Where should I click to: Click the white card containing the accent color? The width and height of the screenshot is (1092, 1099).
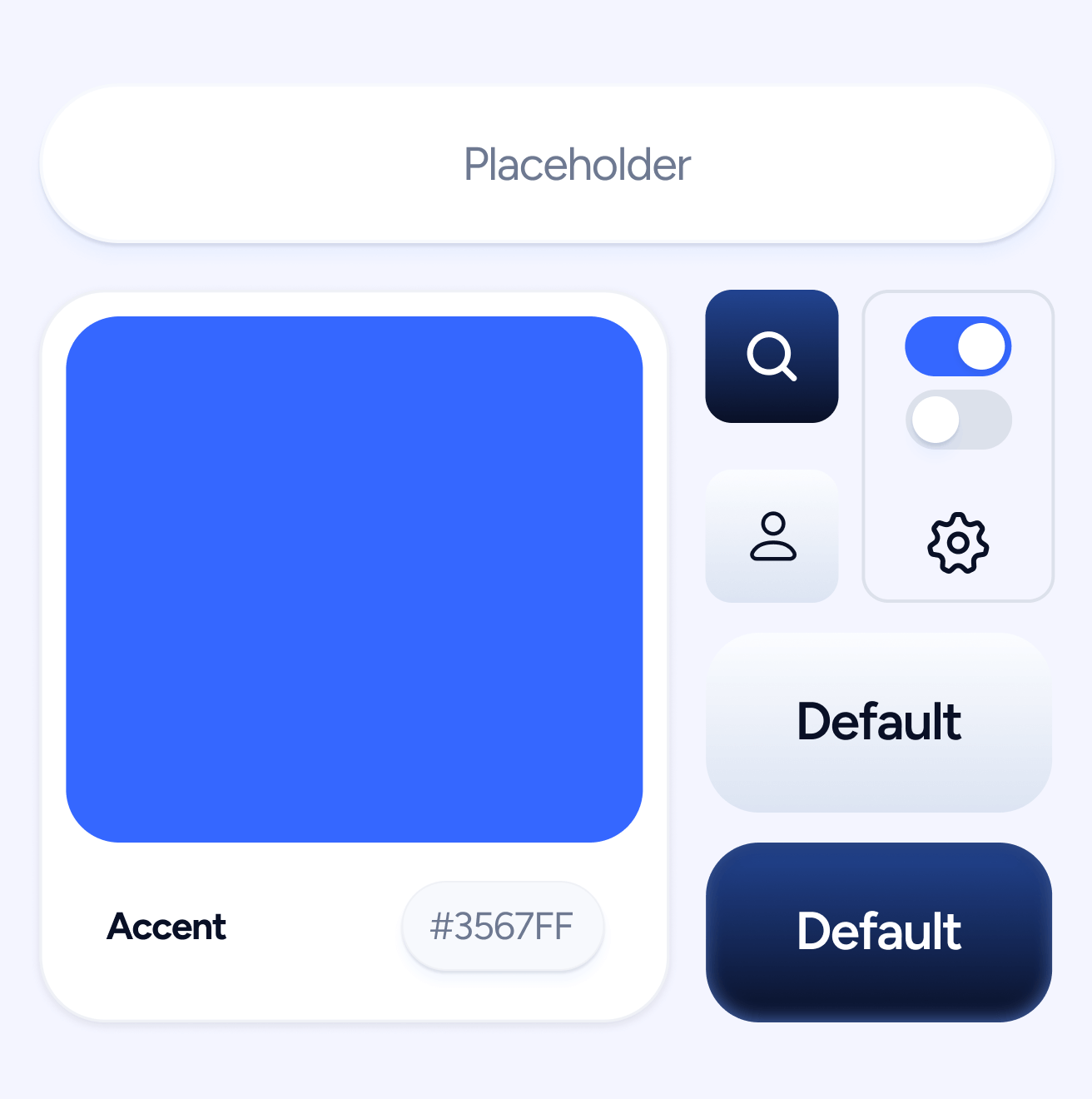(355, 982)
